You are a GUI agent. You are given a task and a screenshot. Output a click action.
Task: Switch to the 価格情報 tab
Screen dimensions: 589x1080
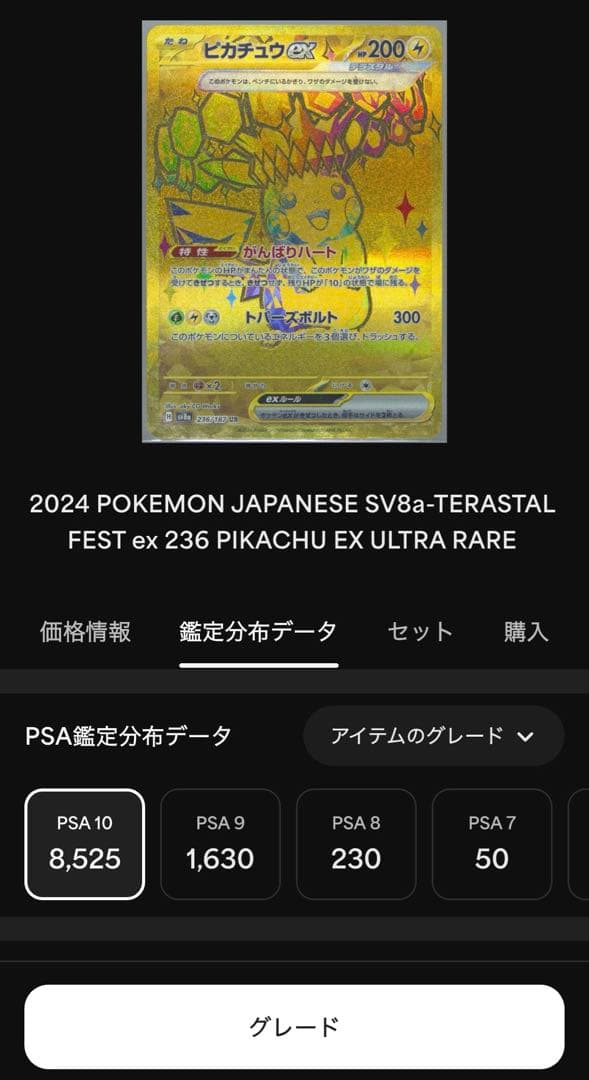(85, 632)
